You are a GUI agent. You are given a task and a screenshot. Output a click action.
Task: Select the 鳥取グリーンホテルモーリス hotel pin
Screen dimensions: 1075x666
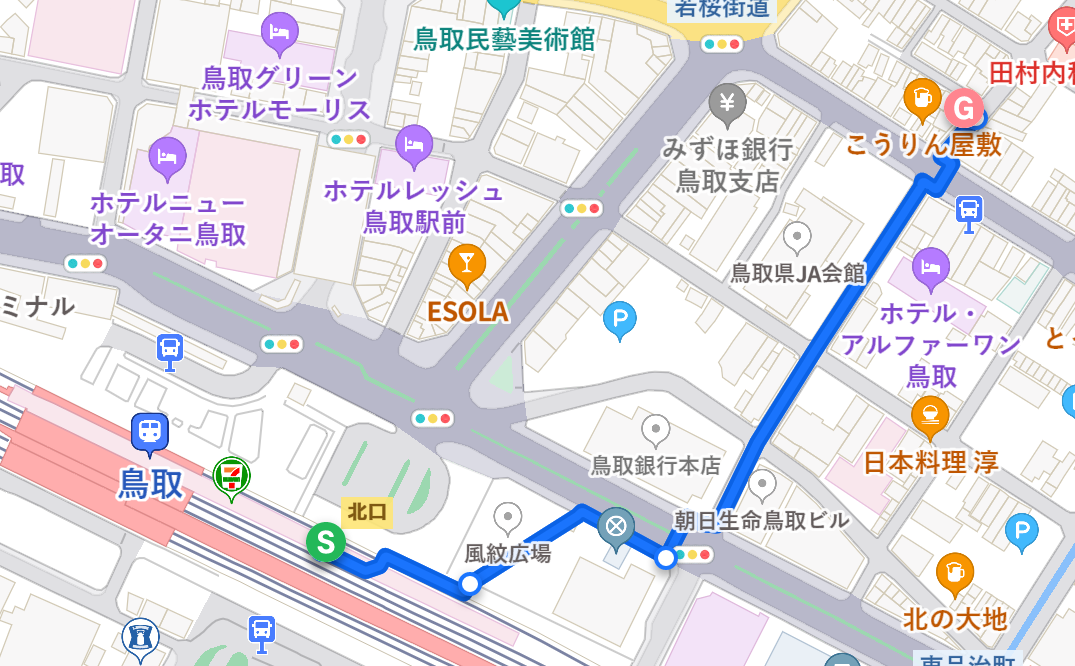[x=279, y=32]
